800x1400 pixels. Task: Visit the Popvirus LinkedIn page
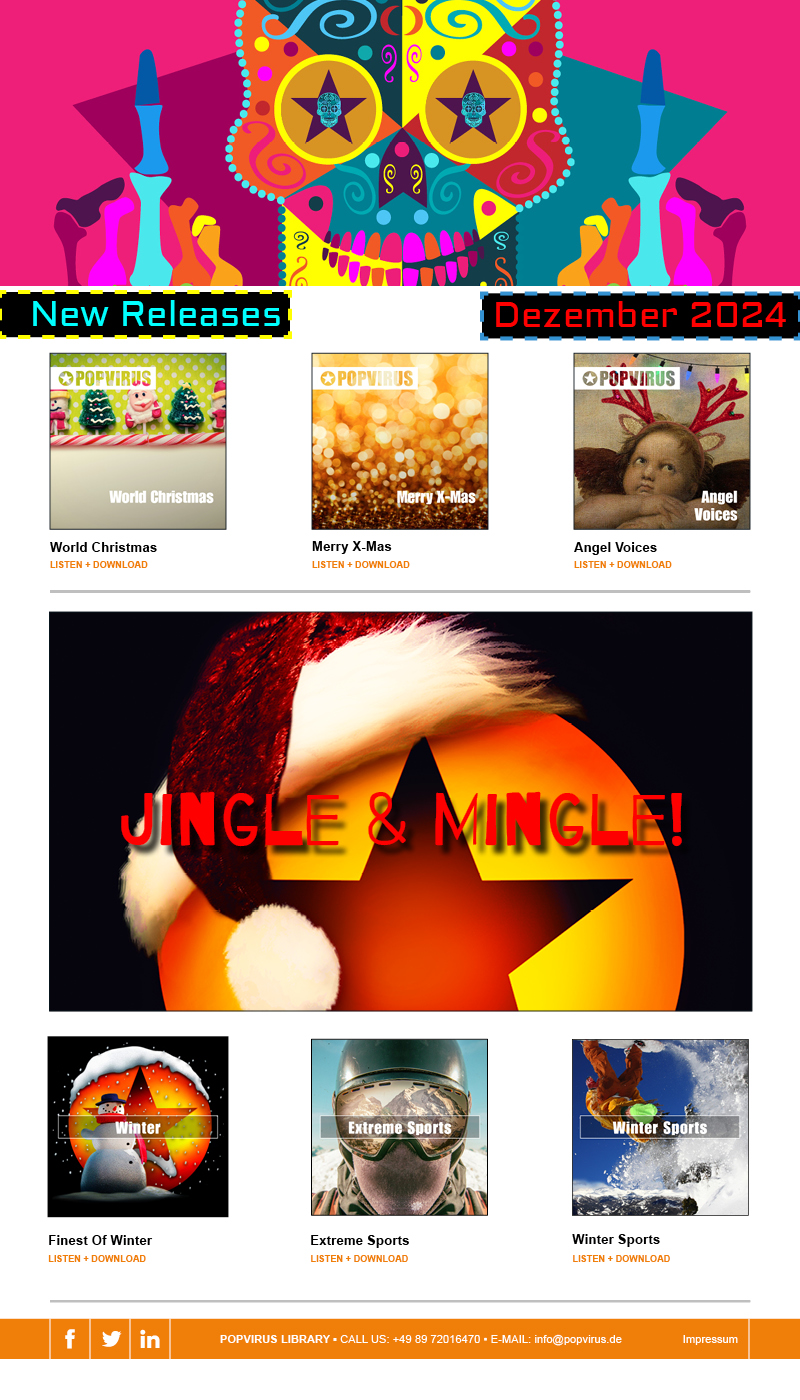(150, 1339)
